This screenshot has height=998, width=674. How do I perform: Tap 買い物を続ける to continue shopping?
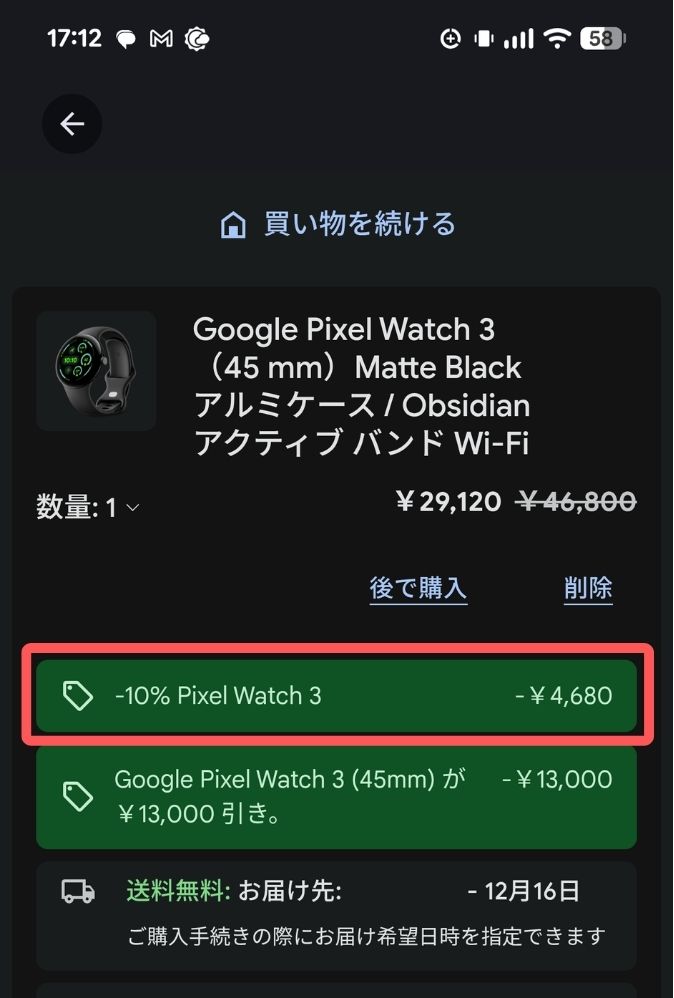pos(338,224)
